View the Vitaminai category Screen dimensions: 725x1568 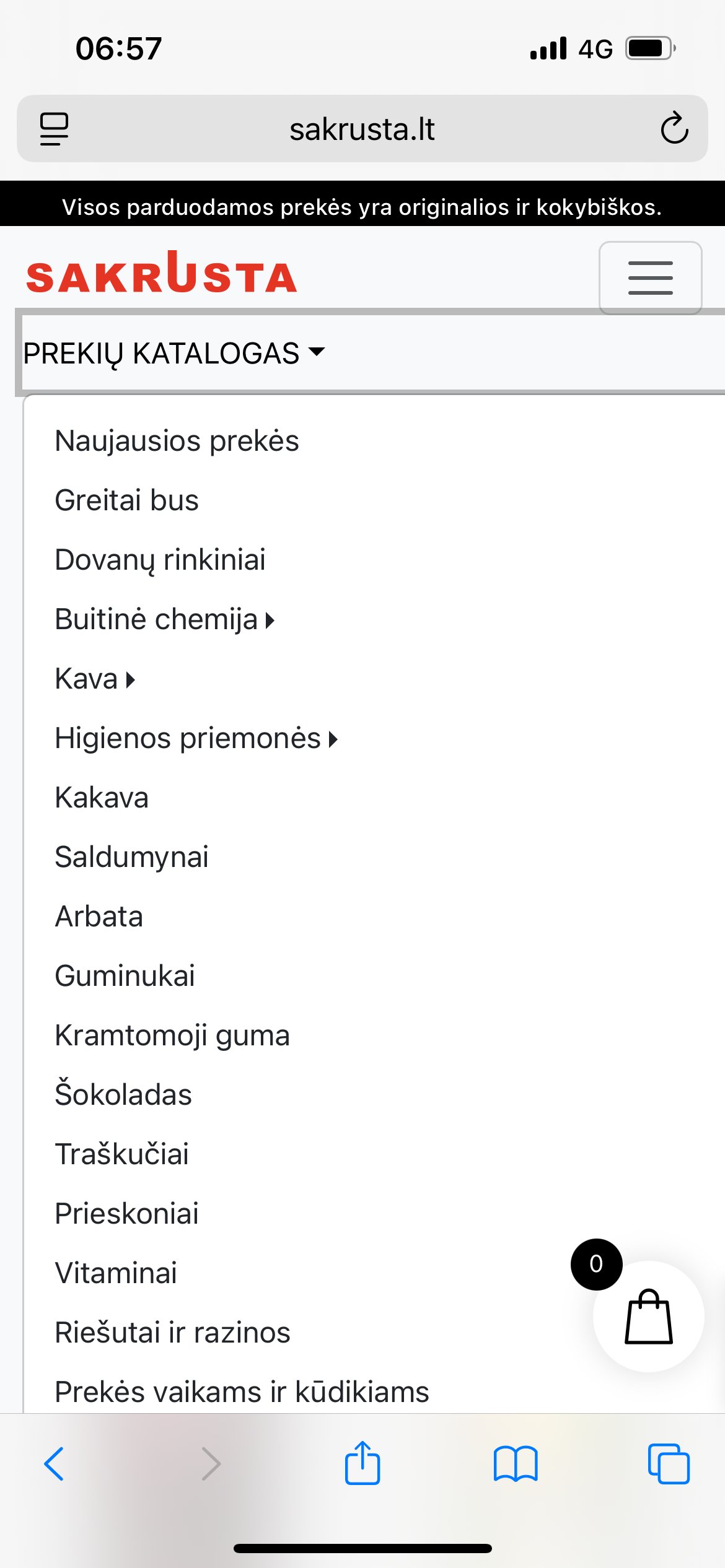coord(116,1273)
